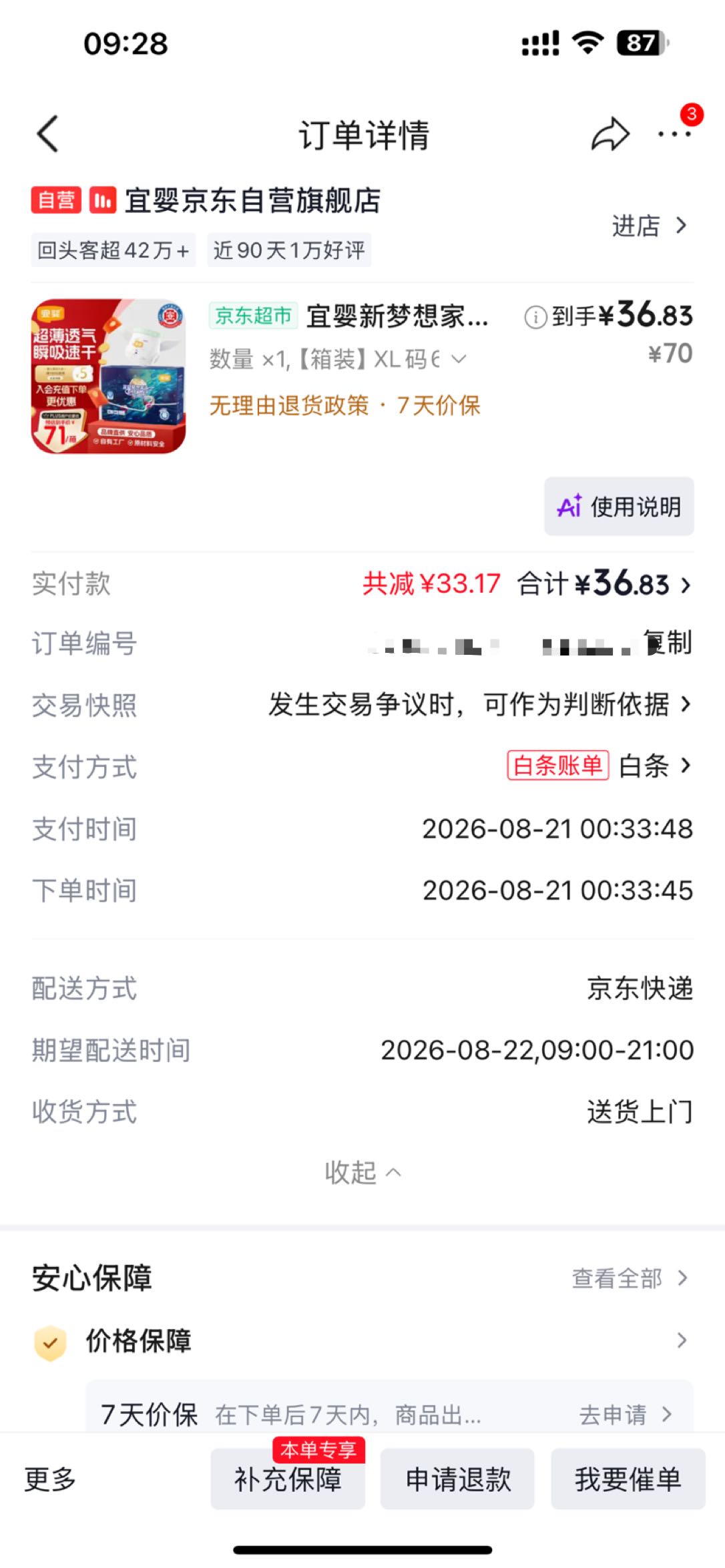Viewport: 725px width, 1568px height.
Task: Tap 补充保障 button
Action: pos(288,1479)
